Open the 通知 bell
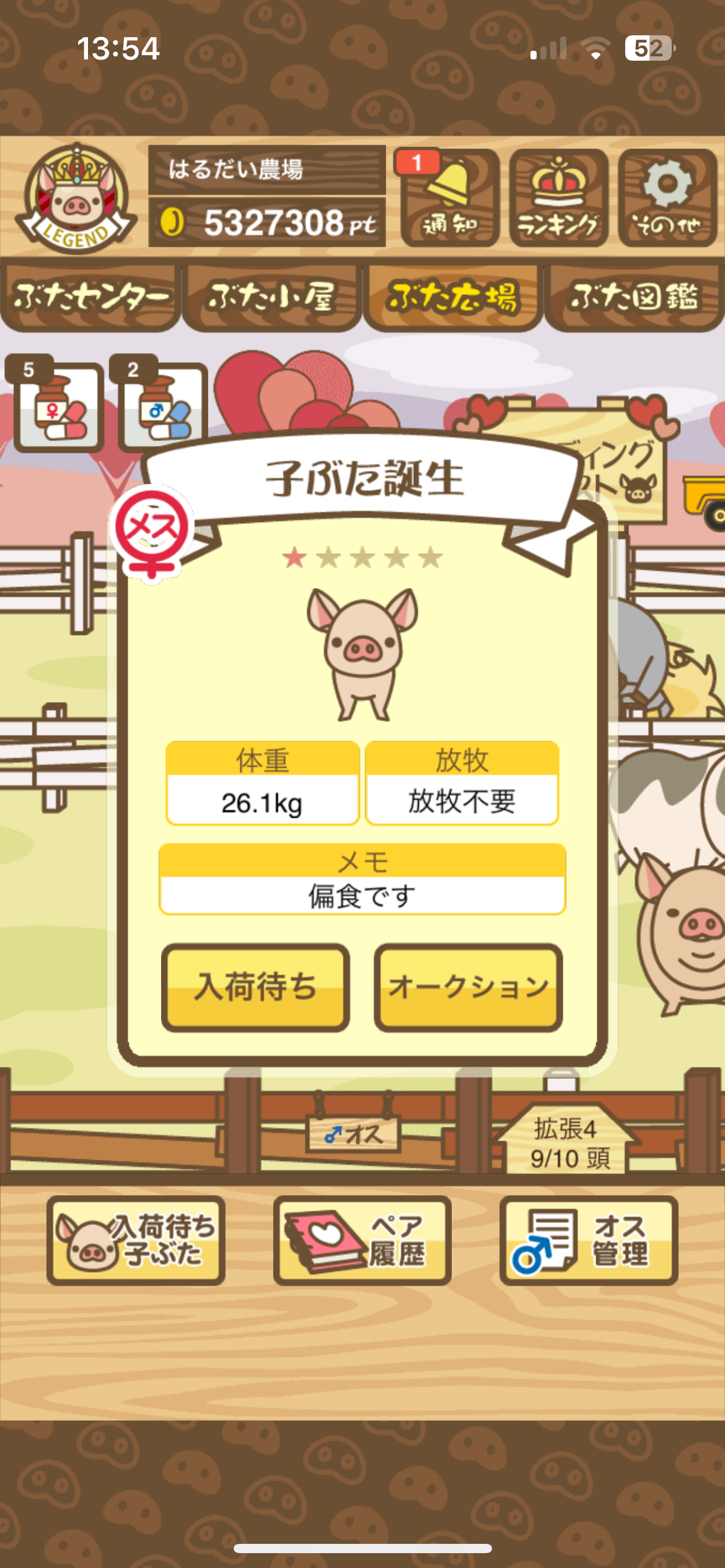725x1568 pixels. click(x=450, y=198)
